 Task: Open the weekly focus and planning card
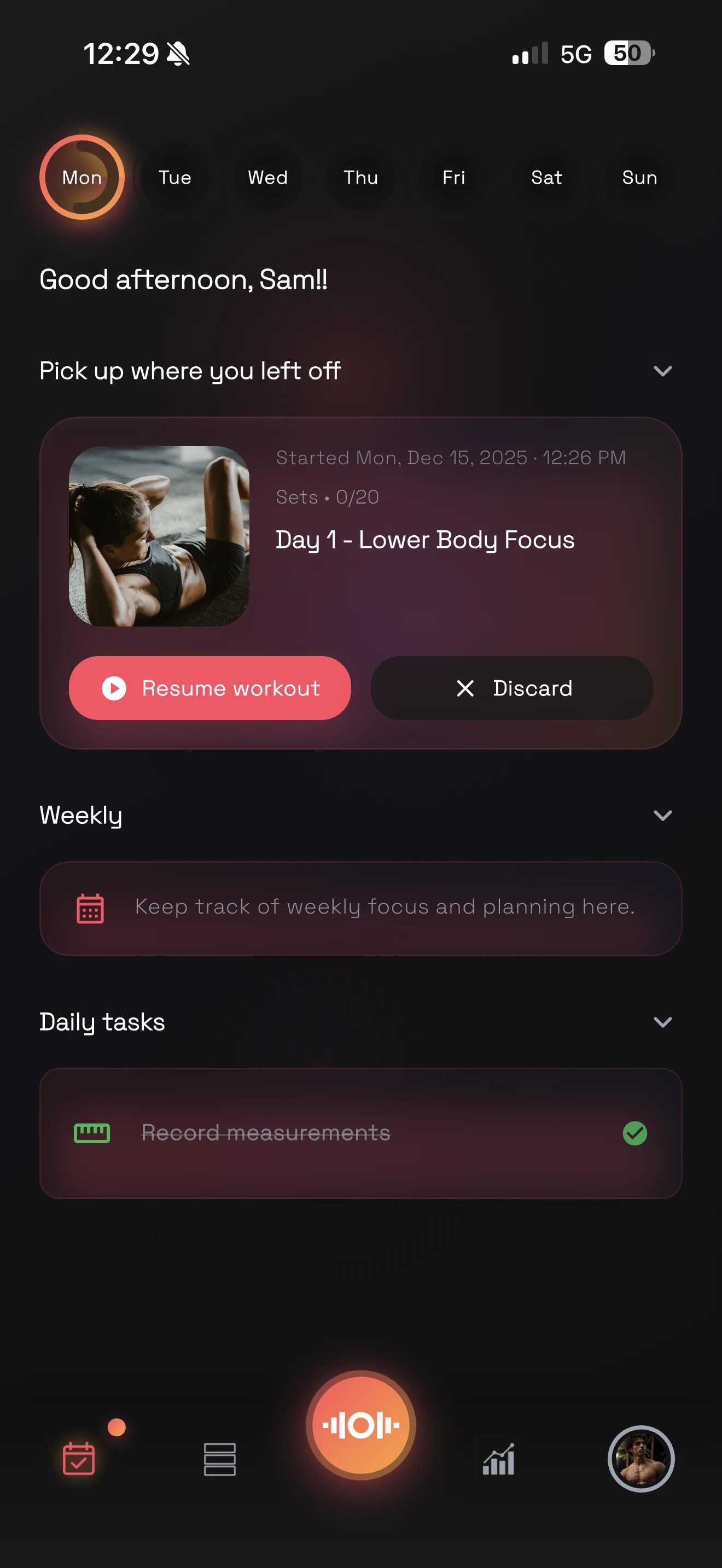(360, 908)
